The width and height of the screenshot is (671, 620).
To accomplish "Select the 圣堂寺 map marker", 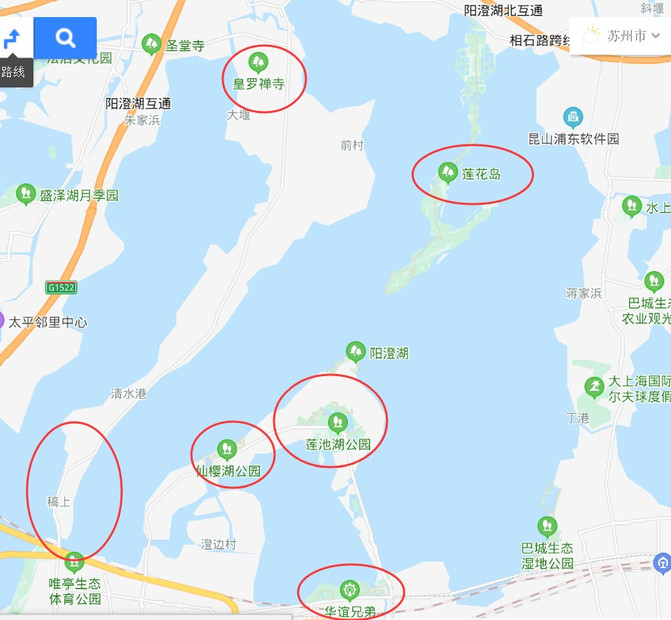I will (x=151, y=44).
